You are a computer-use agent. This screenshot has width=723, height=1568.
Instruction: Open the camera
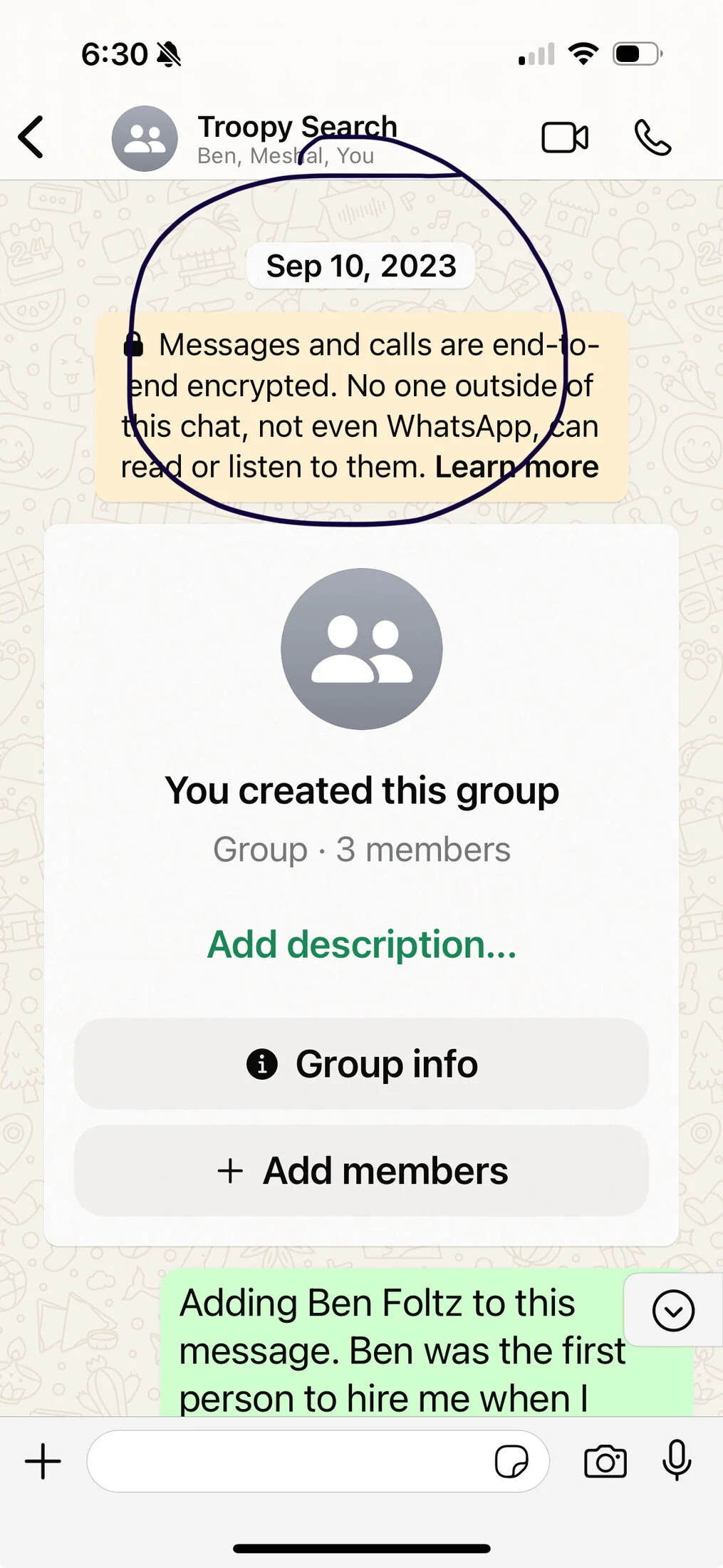(x=605, y=1461)
